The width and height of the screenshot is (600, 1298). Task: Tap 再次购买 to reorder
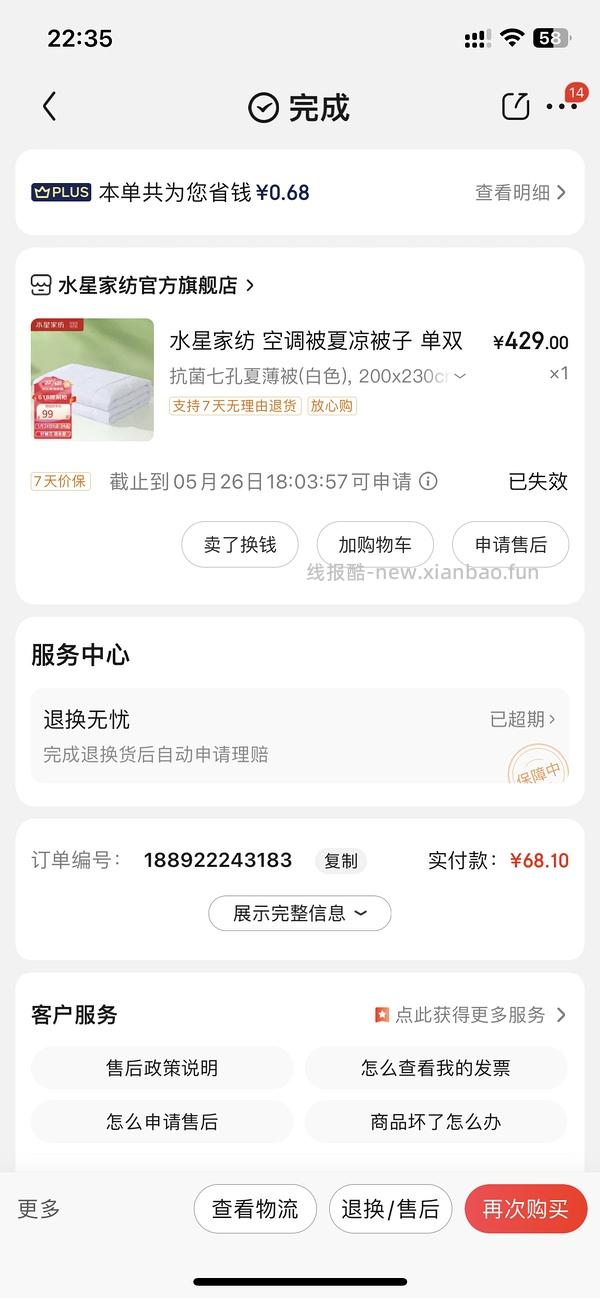(525, 1209)
